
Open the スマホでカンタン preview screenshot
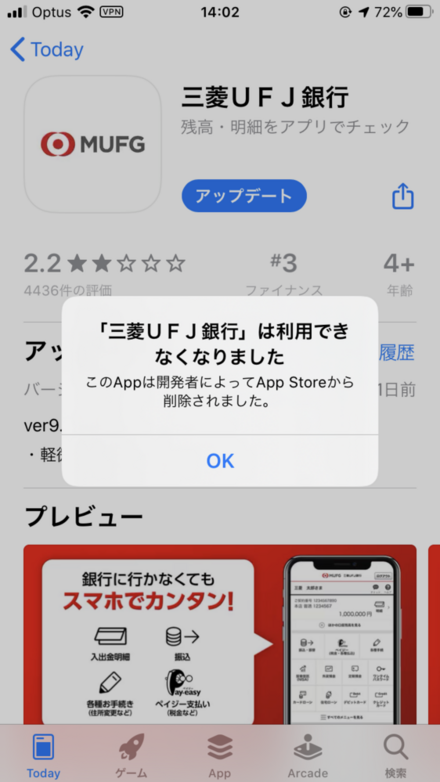coord(220,634)
